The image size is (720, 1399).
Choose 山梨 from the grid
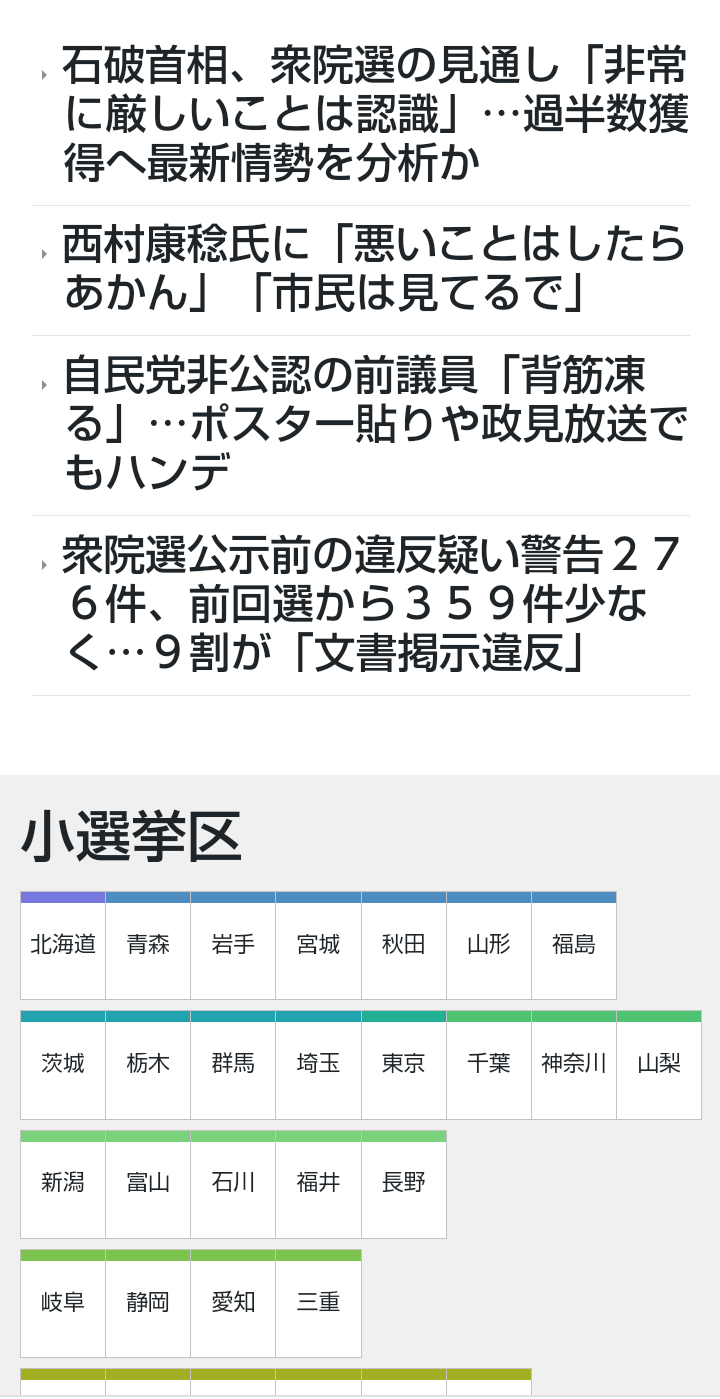click(x=659, y=1064)
